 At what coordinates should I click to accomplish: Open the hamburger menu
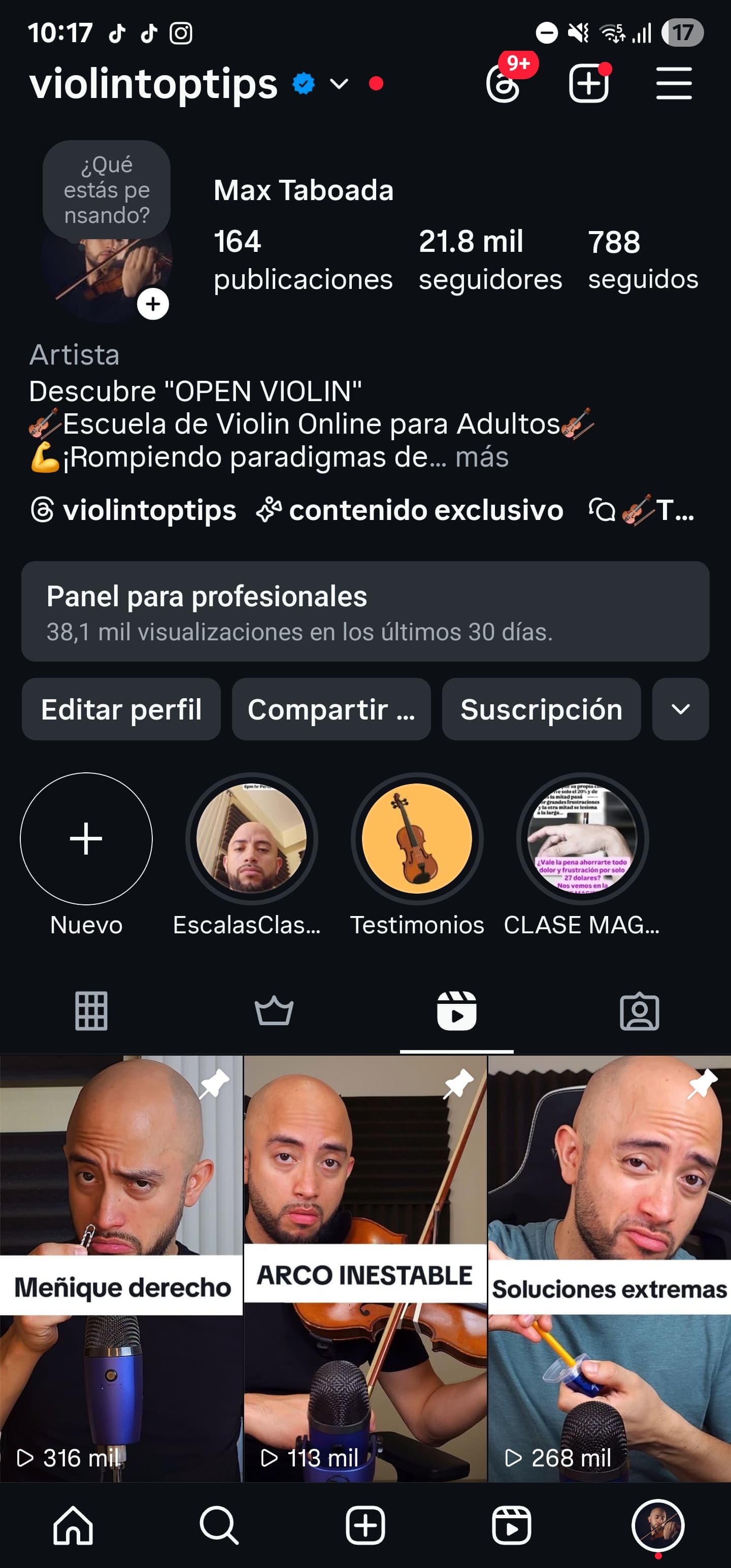click(674, 84)
